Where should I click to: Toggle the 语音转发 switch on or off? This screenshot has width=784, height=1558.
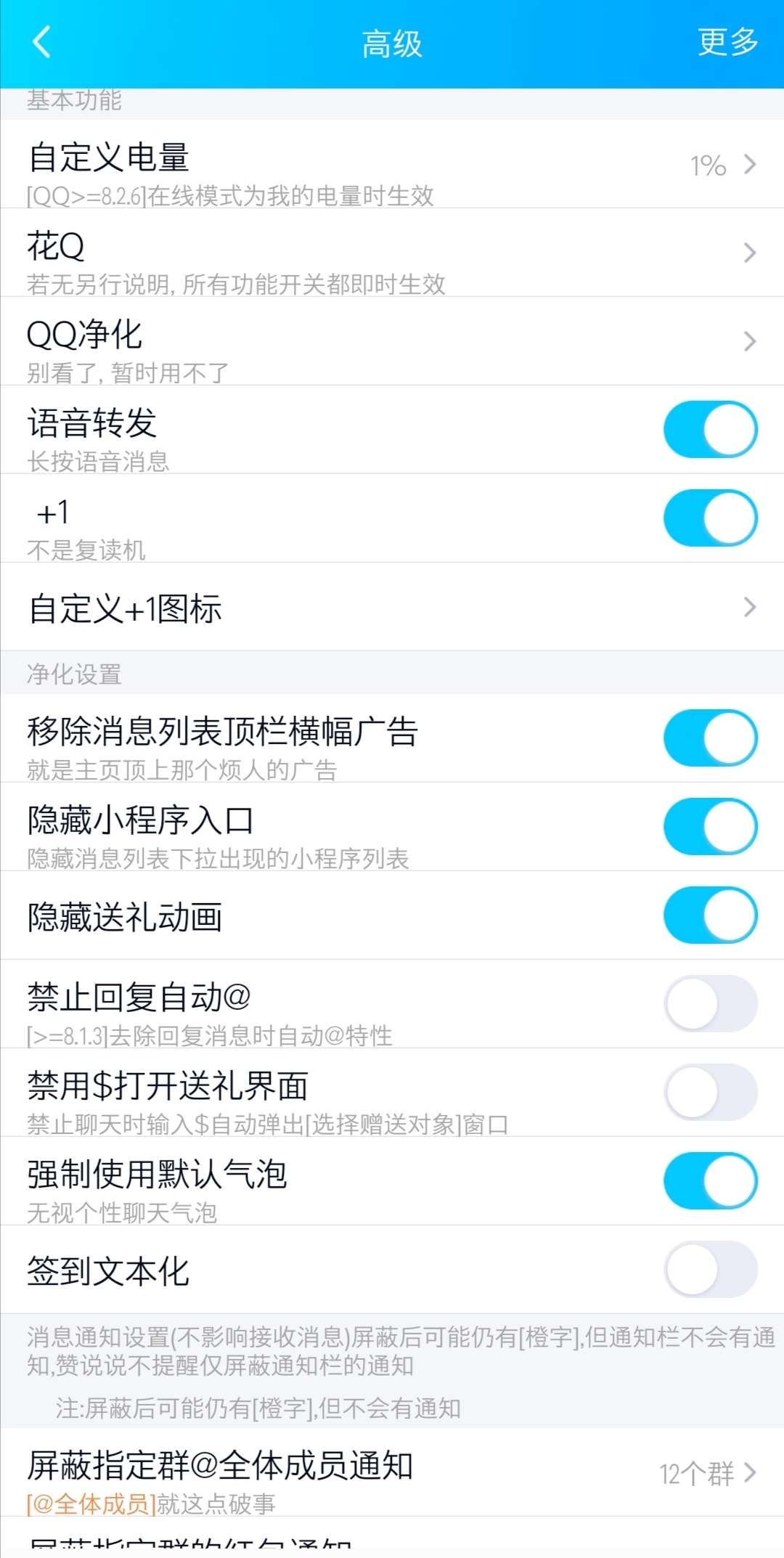tap(709, 429)
